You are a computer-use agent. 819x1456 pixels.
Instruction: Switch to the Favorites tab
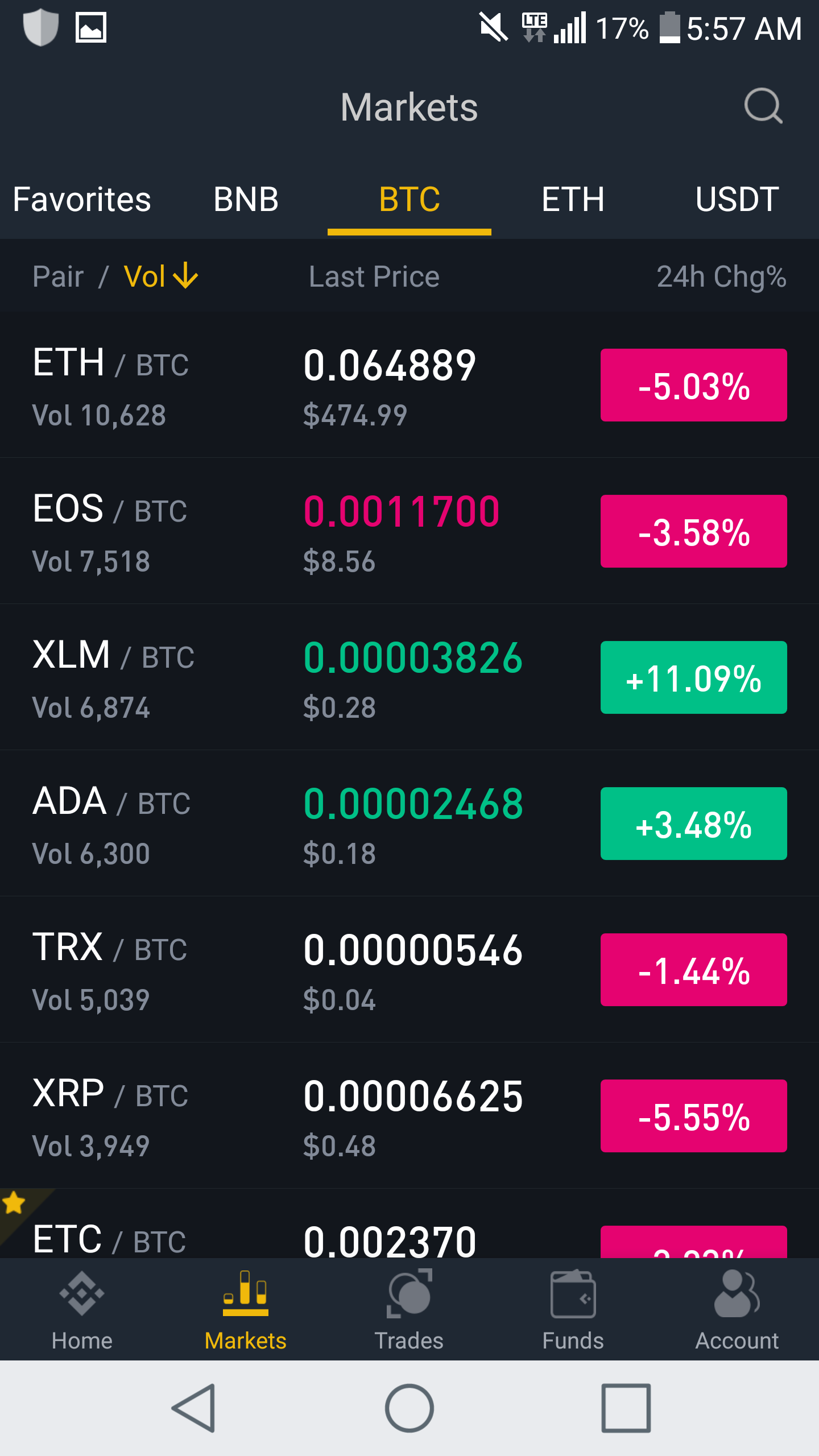click(82, 200)
